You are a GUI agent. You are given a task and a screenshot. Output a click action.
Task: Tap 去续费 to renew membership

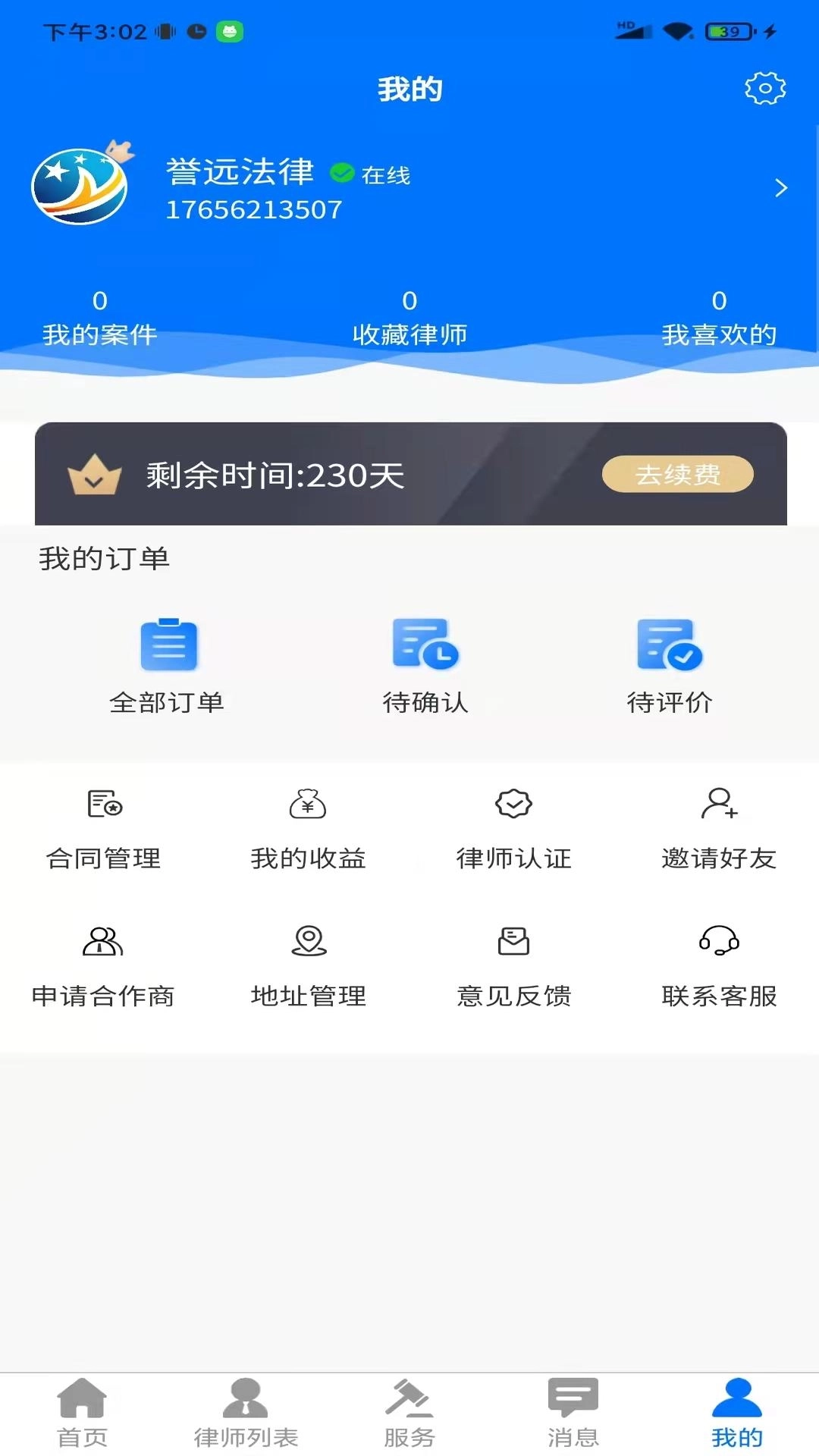click(677, 474)
